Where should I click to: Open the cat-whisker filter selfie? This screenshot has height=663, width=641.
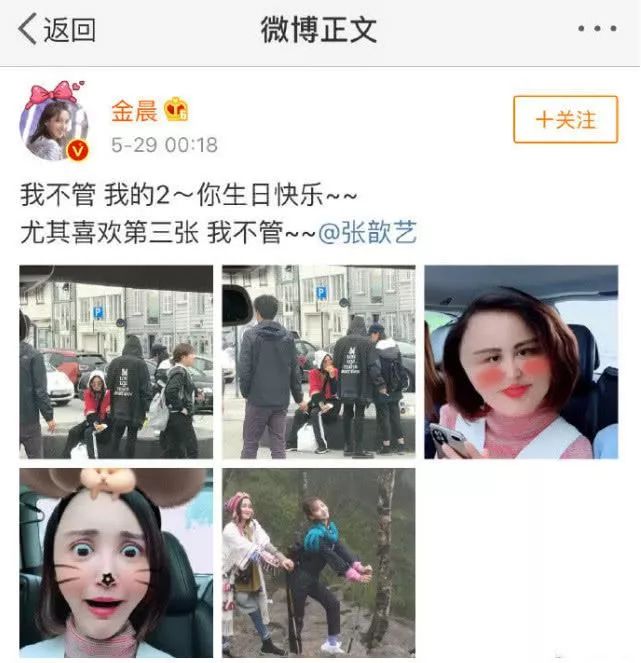pos(116,563)
